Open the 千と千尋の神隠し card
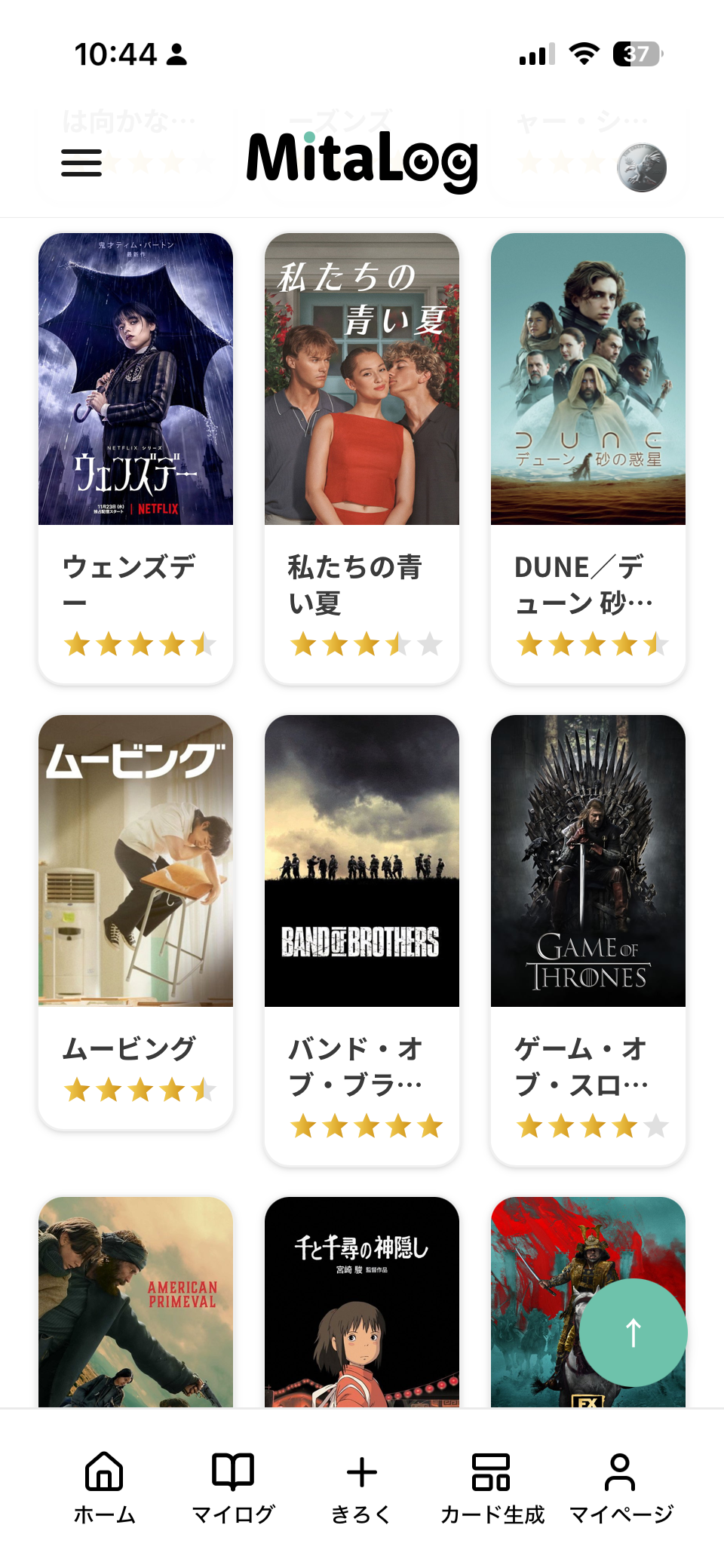This screenshot has width=724, height=1568. click(x=362, y=1302)
